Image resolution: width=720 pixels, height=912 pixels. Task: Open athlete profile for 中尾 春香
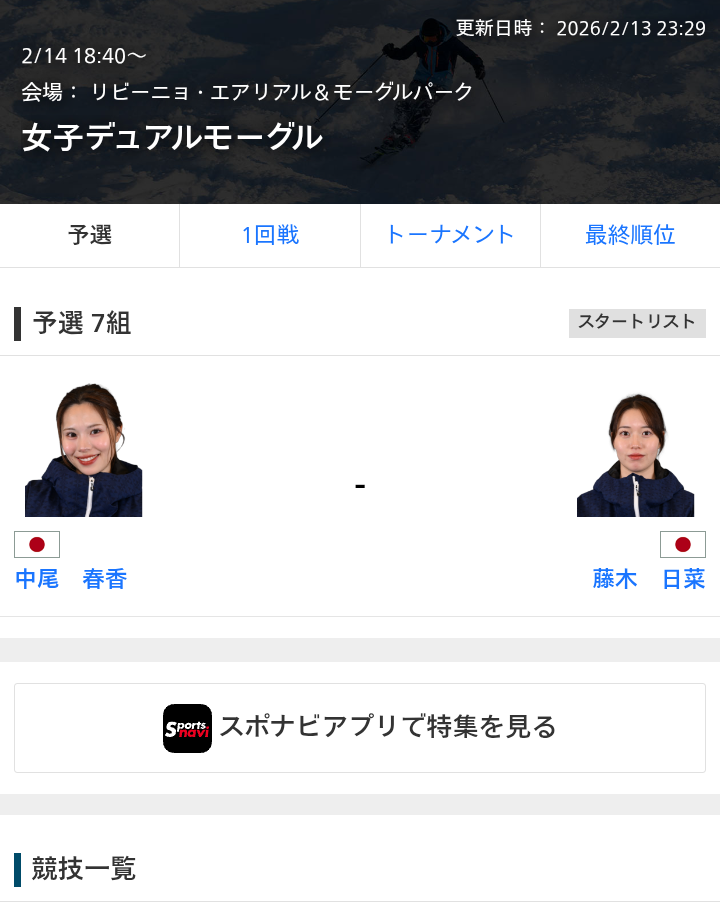coord(71,579)
